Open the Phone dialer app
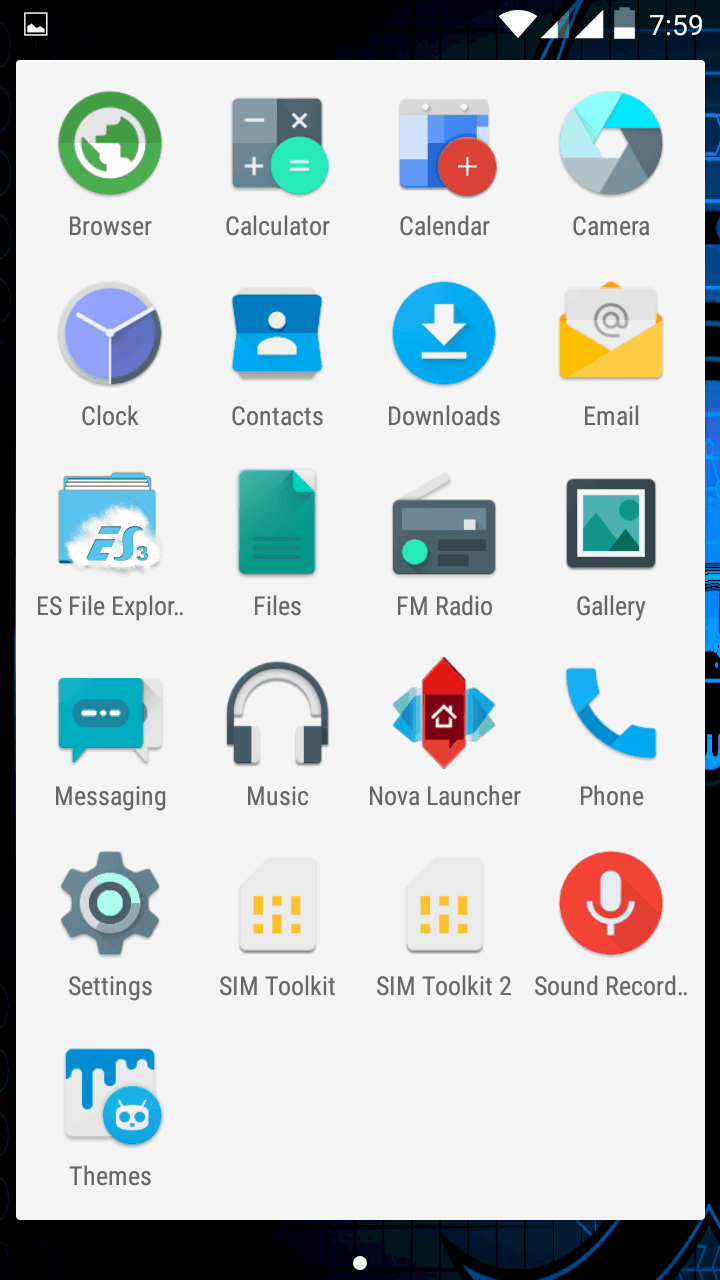The height and width of the screenshot is (1280, 720). point(611,714)
